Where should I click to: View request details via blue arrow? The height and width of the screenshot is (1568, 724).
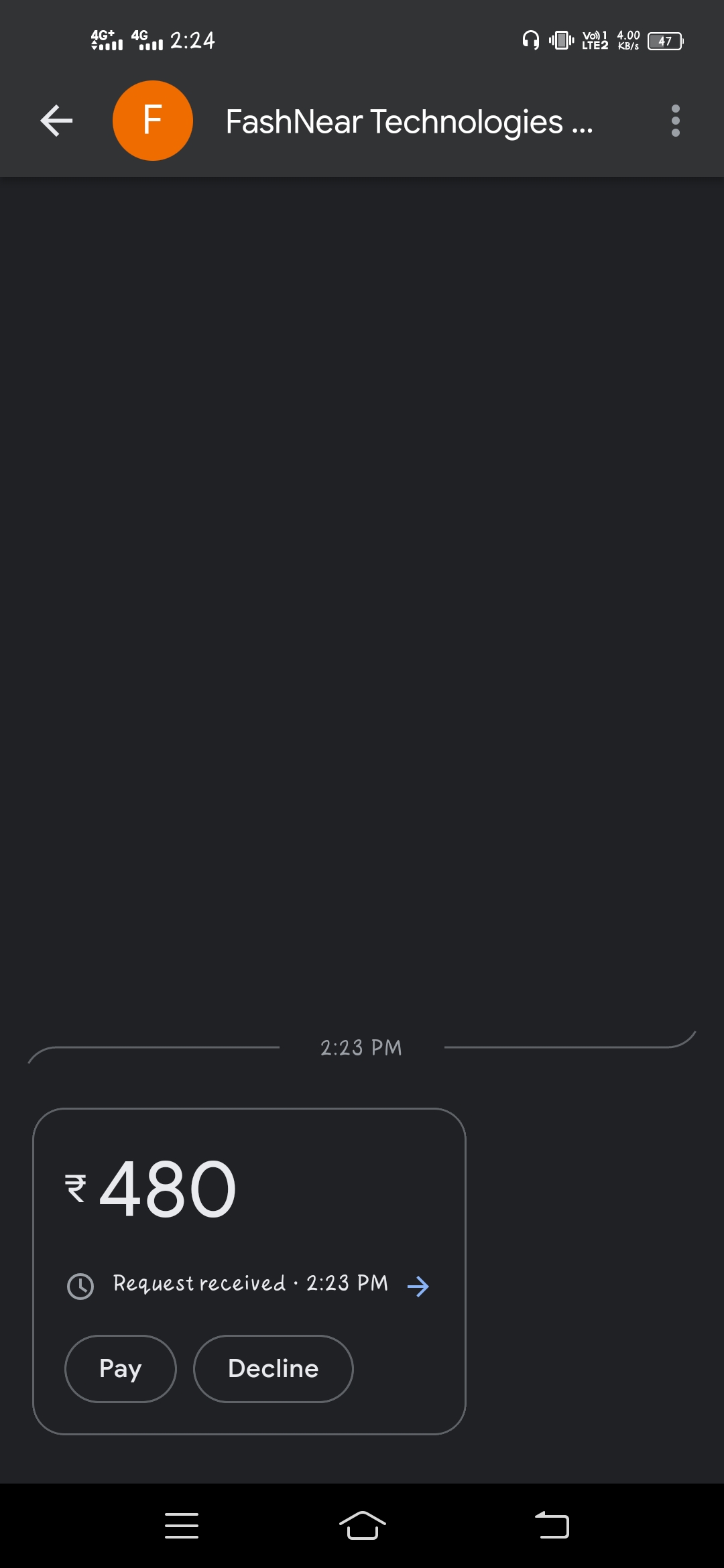pyautogui.click(x=418, y=1286)
